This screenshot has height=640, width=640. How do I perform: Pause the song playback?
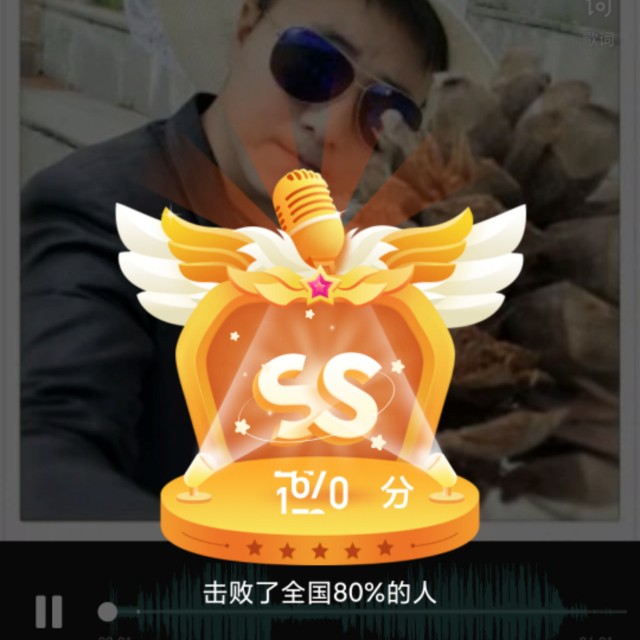point(49,611)
